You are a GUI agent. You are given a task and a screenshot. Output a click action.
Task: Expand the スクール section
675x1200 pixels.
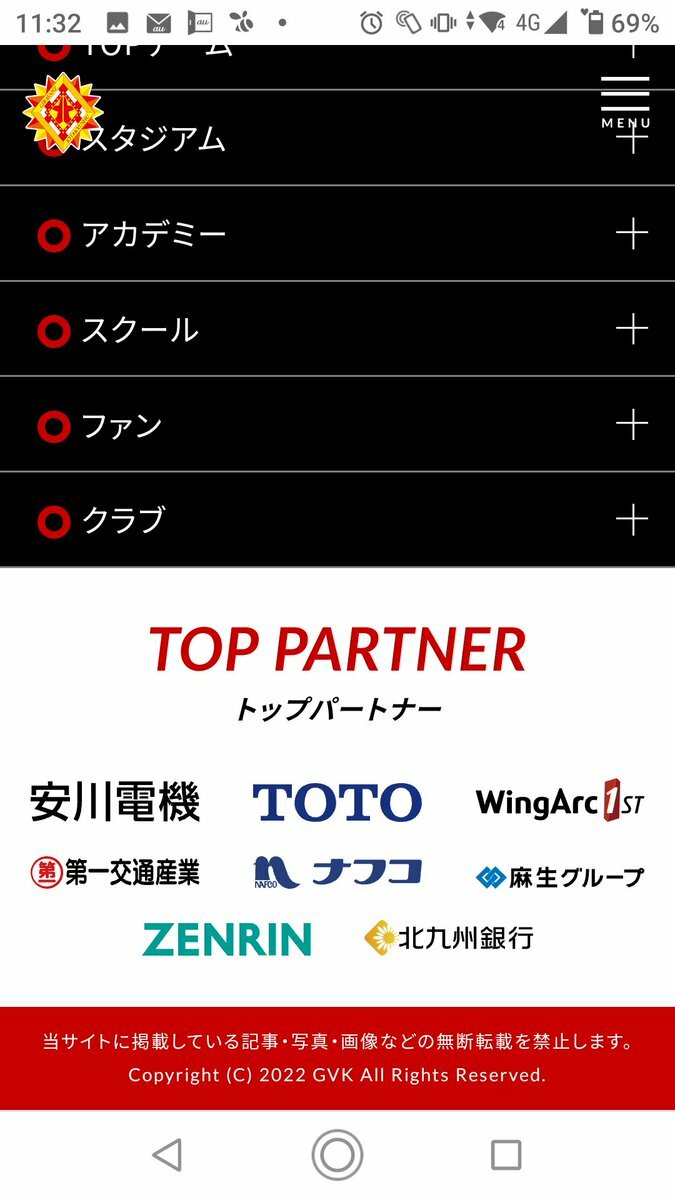(337, 329)
